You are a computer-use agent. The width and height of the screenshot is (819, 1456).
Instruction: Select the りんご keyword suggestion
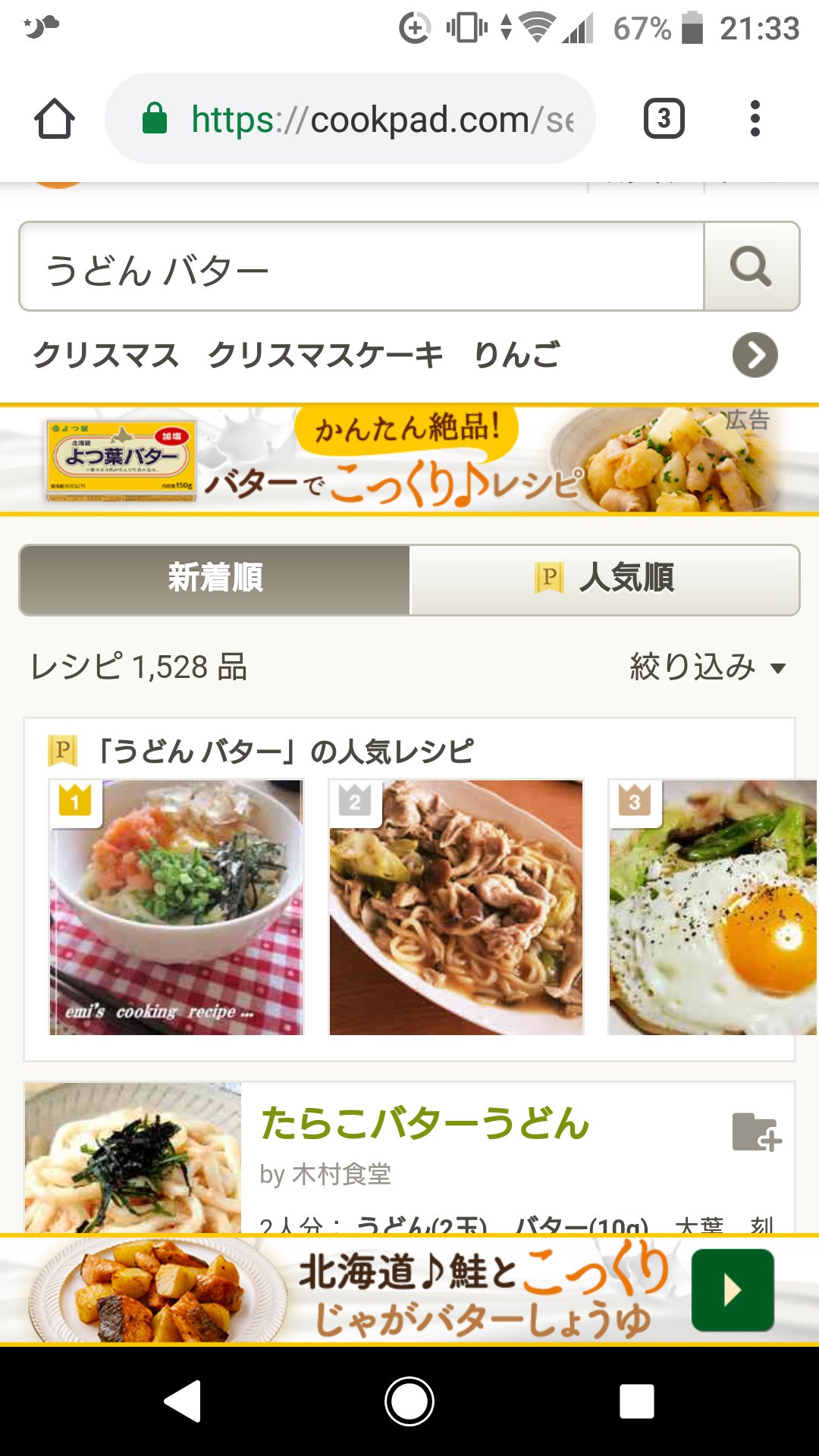[x=517, y=355]
